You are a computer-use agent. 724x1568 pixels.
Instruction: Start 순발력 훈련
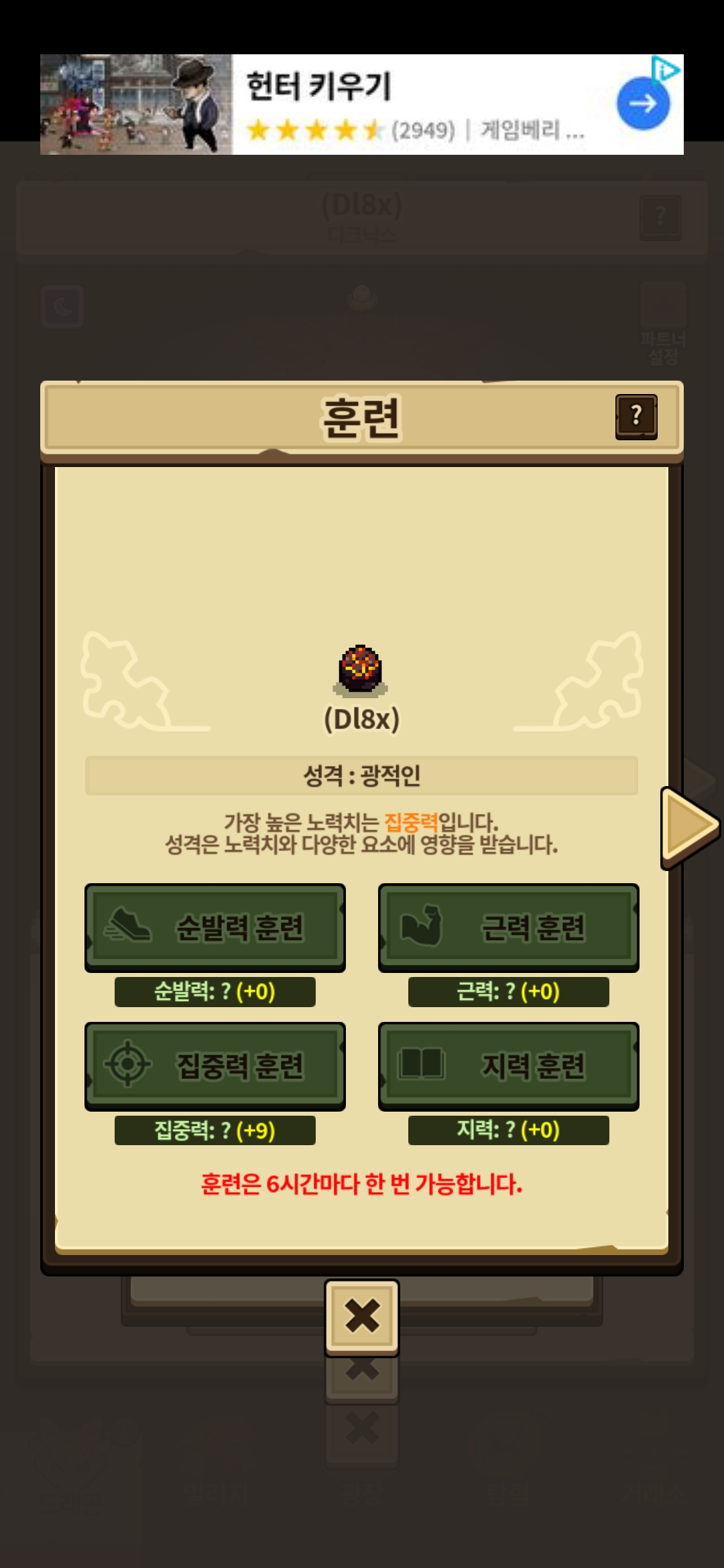215,927
